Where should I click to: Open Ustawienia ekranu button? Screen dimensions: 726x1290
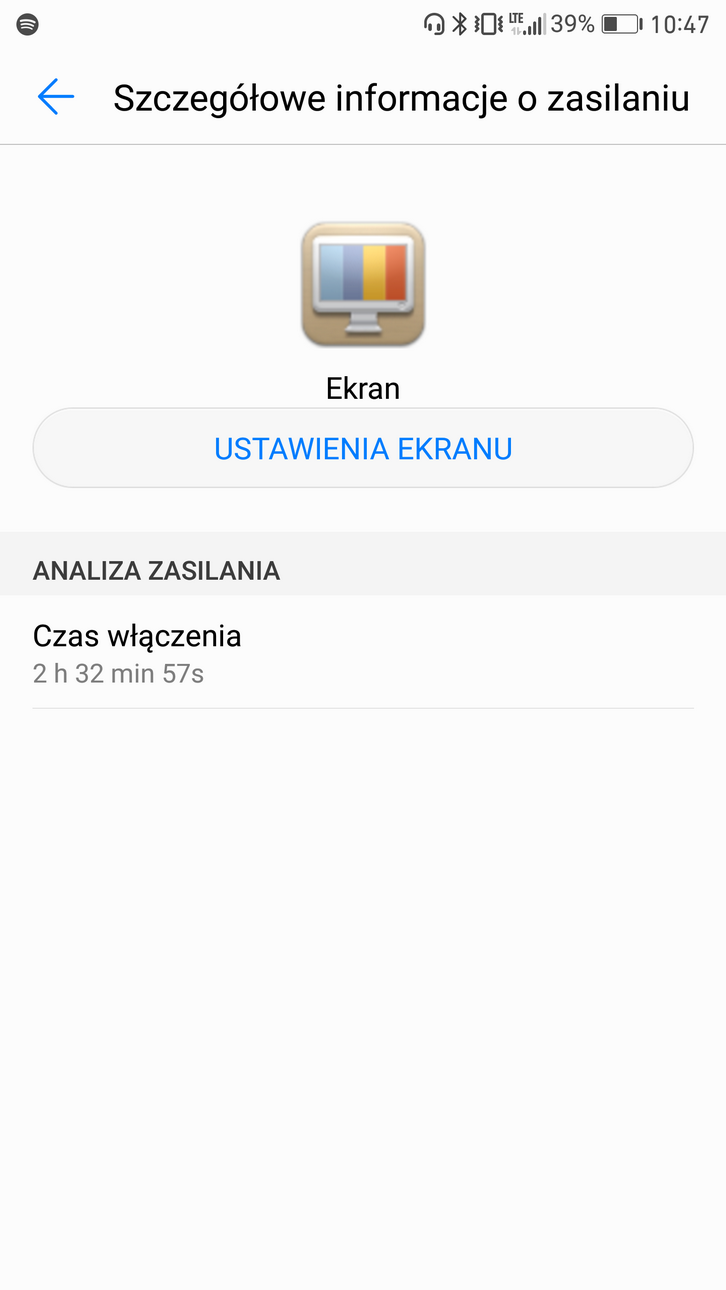[363, 448]
